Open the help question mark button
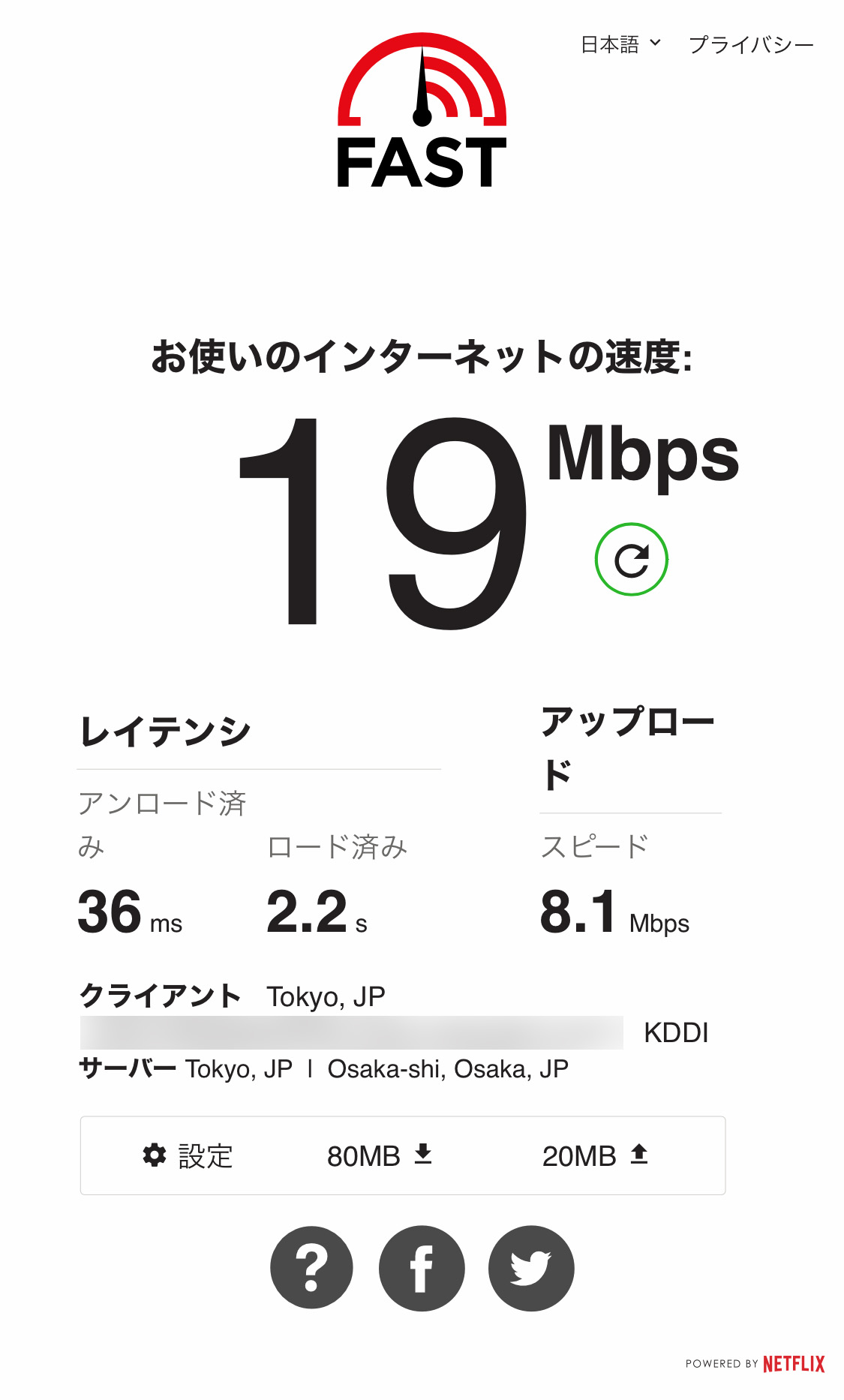 311,1268
